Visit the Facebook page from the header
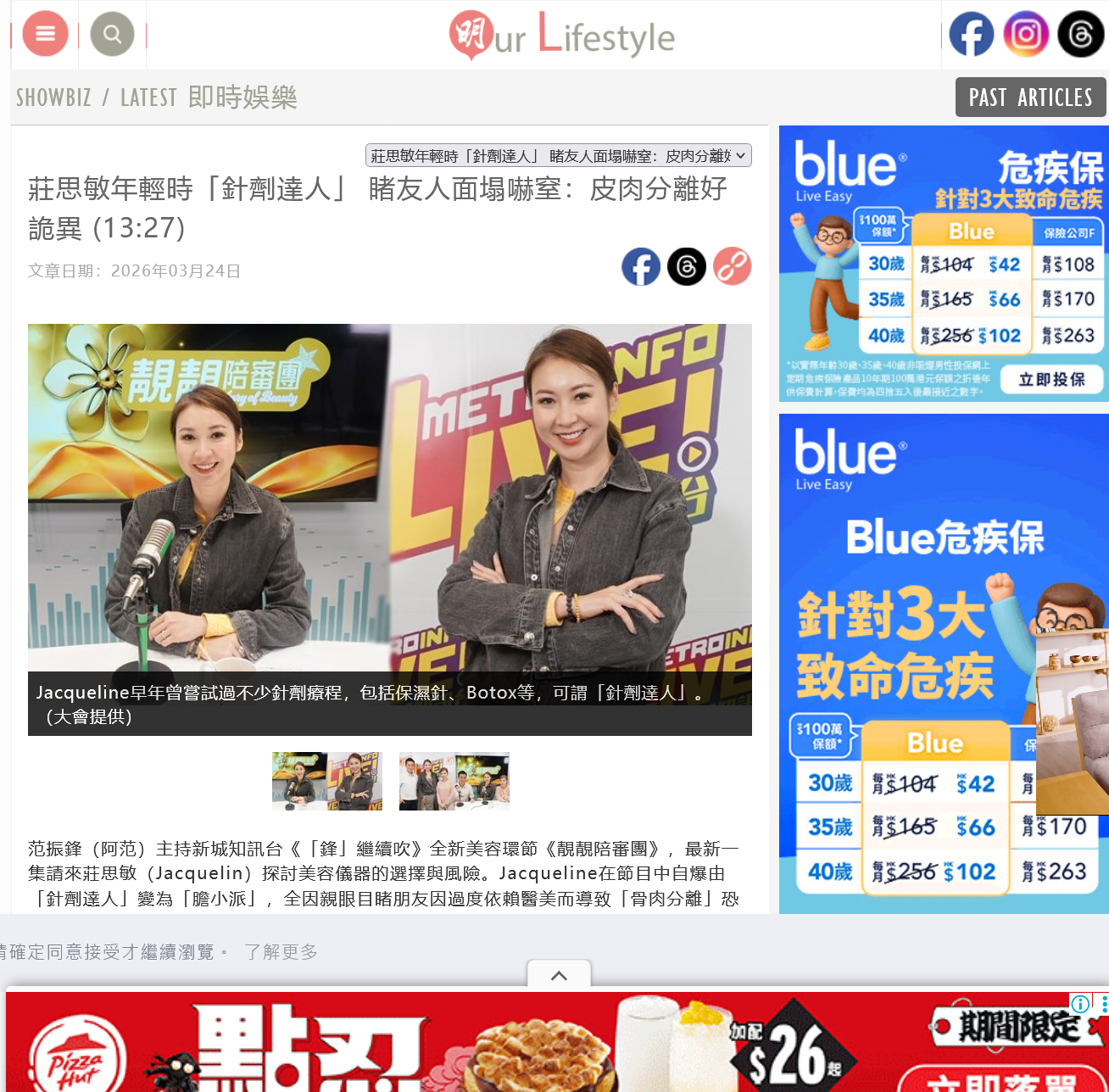 971,34
